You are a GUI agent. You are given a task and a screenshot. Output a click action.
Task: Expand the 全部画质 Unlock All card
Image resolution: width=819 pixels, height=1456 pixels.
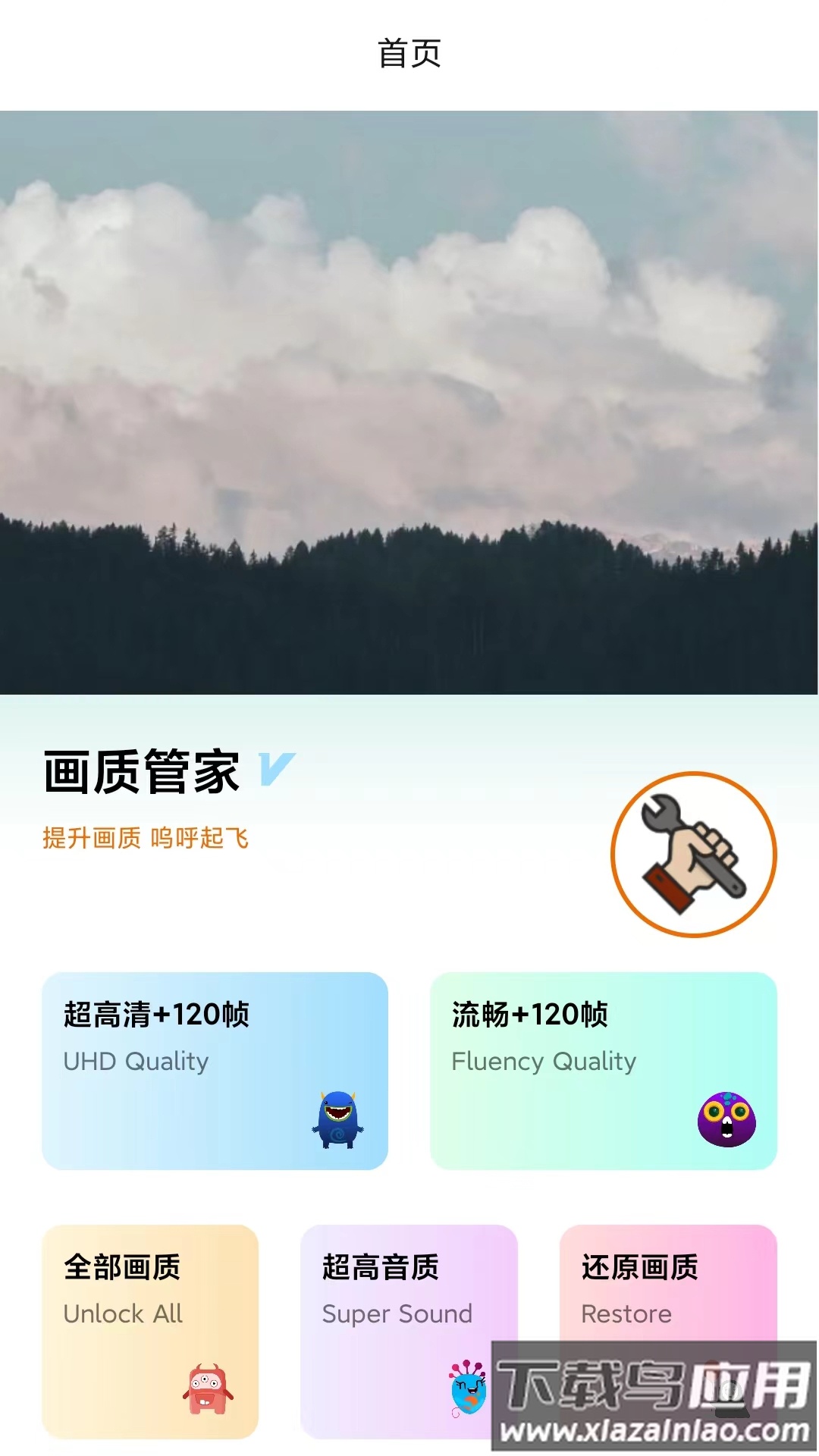pos(152,1327)
